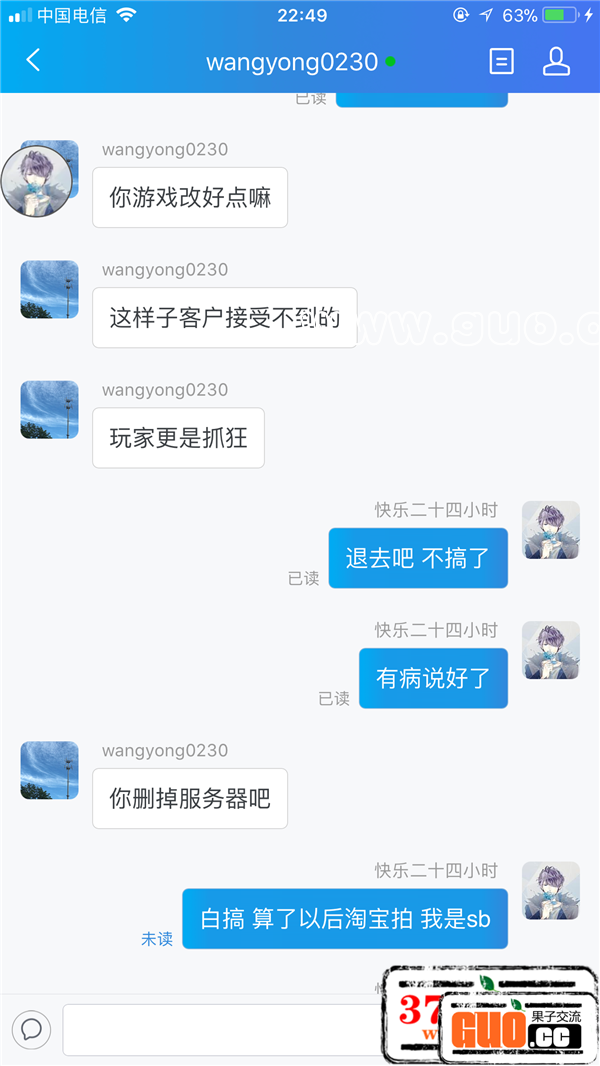Tap 快乐二十四小时's avatar beside "退去吧 不搞了"
Screen dimensions: 600x1066
click(x=551, y=530)
